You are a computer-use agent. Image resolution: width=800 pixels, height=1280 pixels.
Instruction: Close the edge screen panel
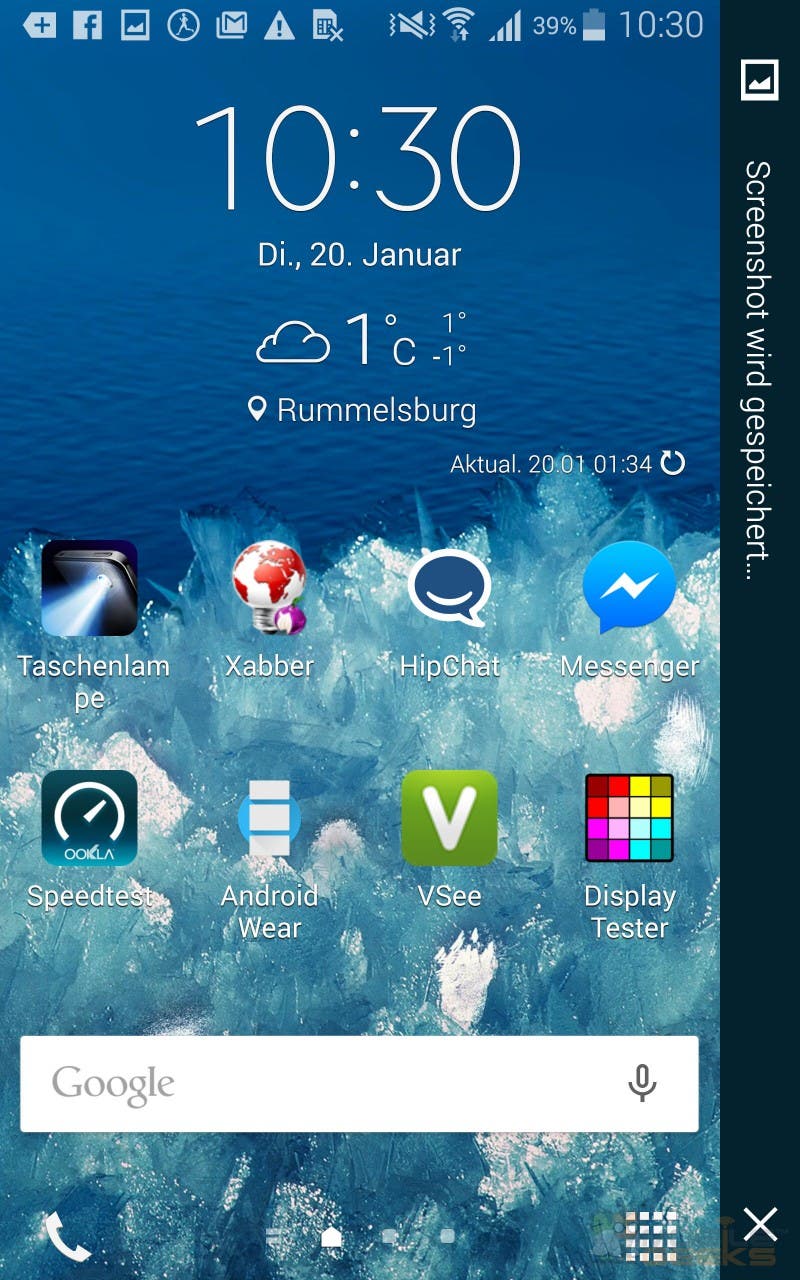click(x=760, y=1224)
